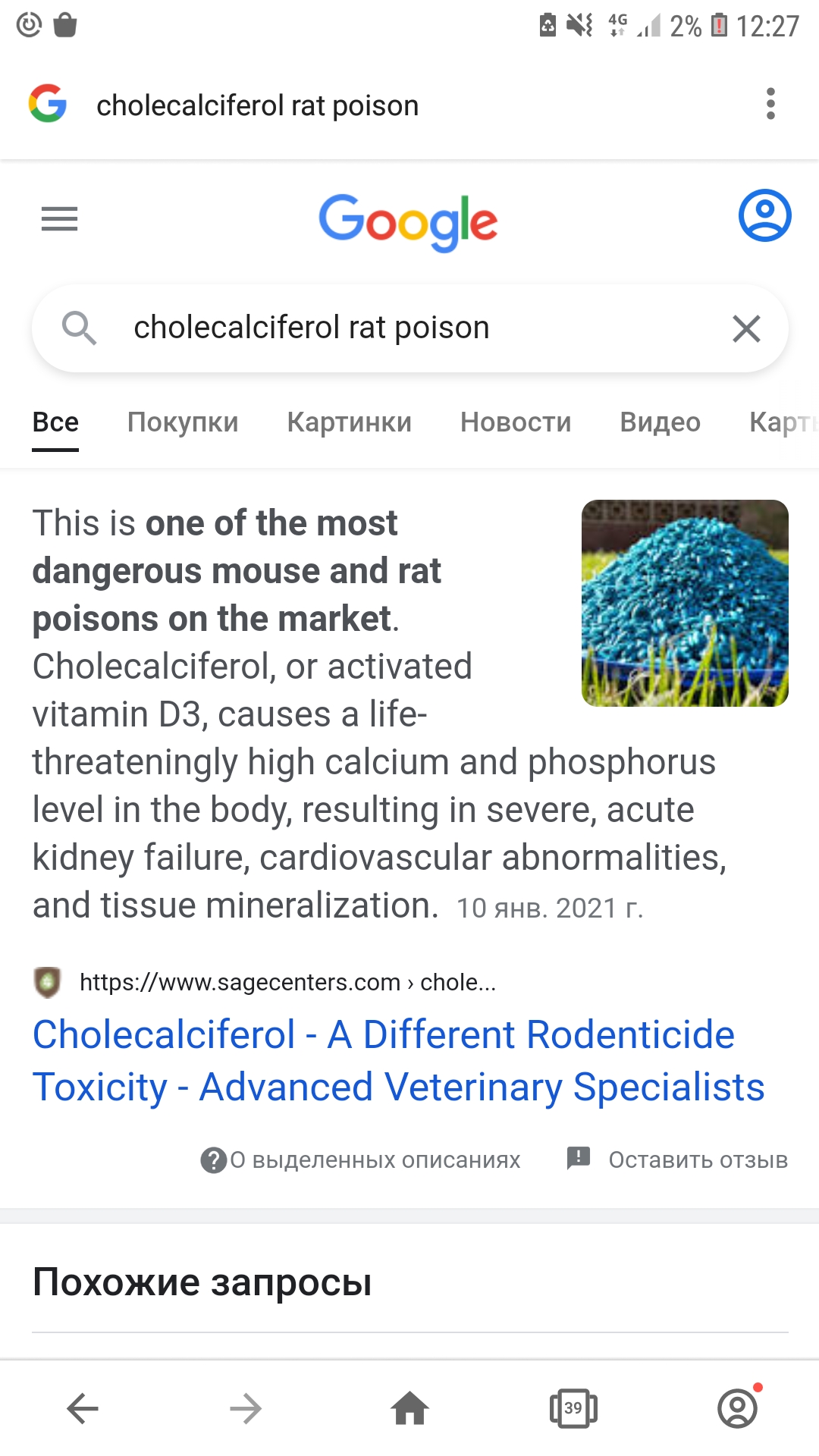Go back to the previous page
This screenshot has height=1456, width=819.
pos(83,1409)
